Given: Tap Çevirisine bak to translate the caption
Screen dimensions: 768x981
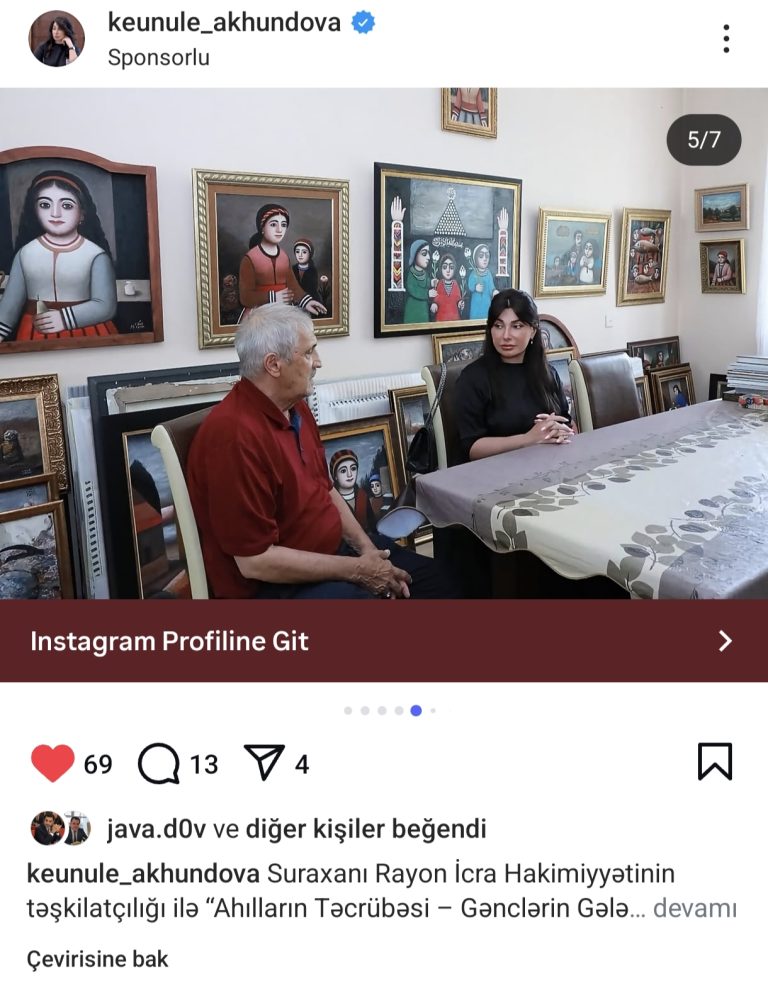Looking at the screenshot, I should (98, 959).
